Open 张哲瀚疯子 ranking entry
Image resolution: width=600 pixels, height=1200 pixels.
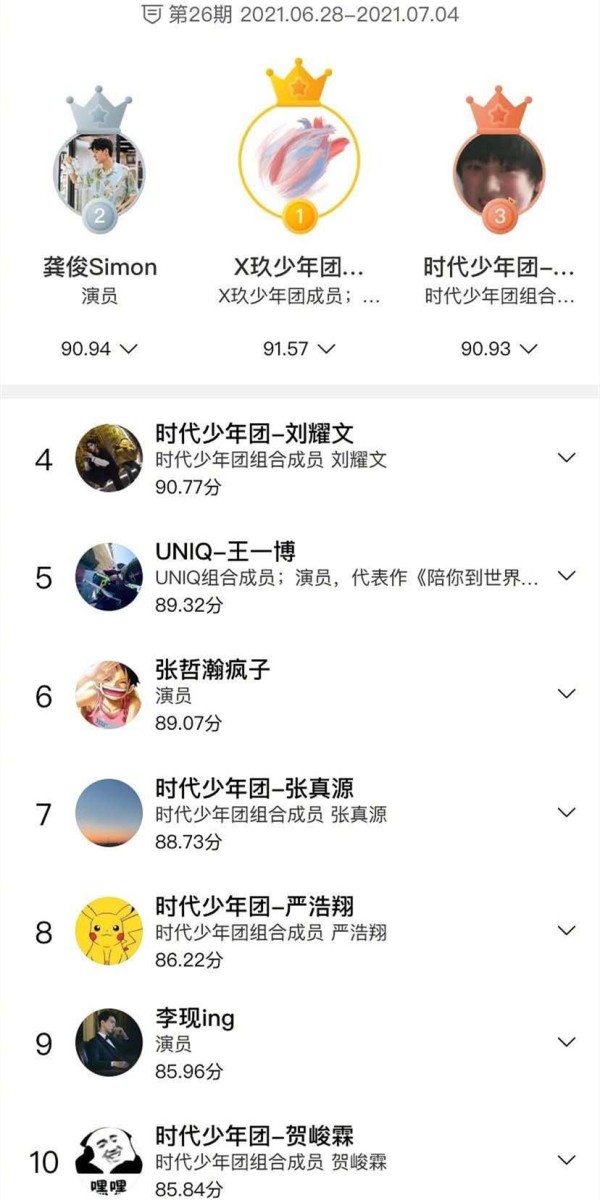pos(300,695)
